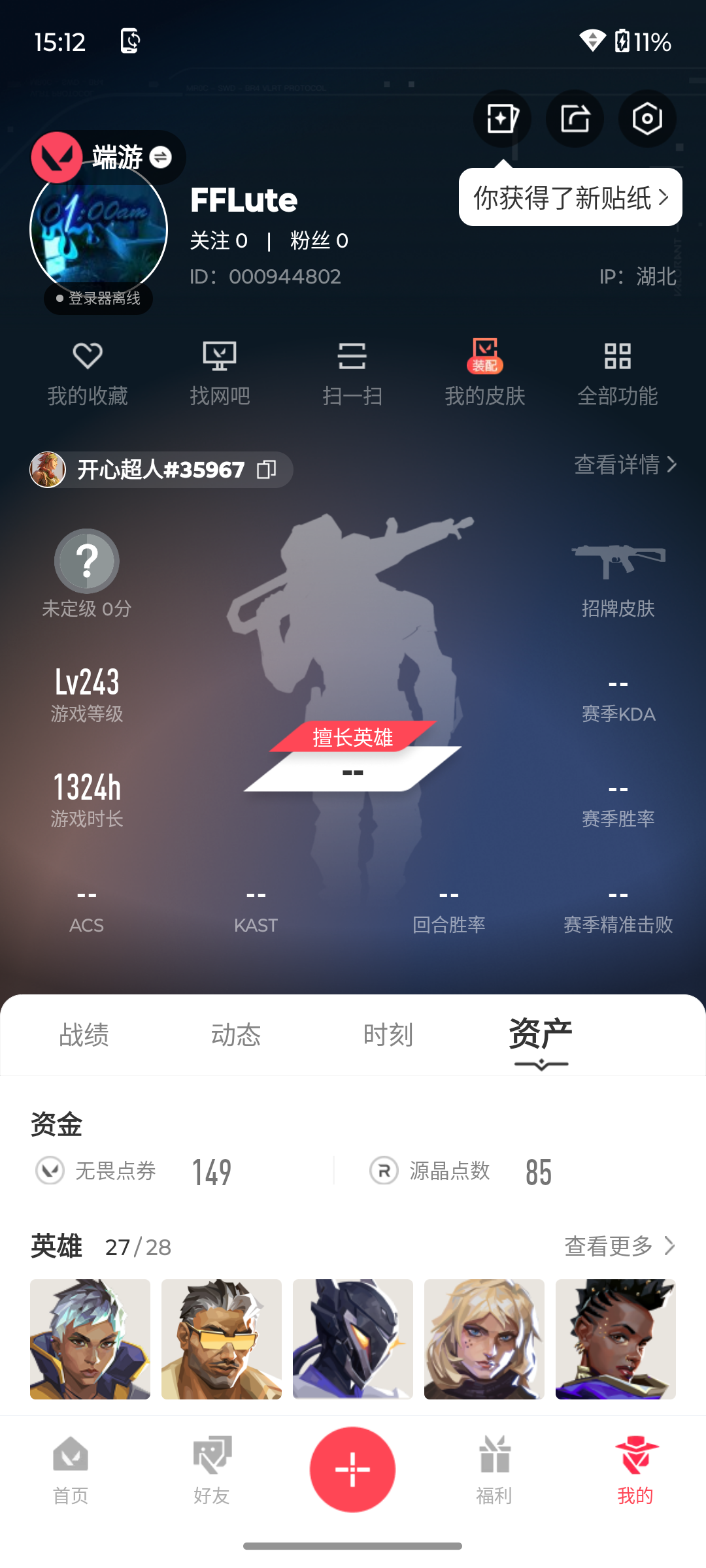Switch to the 动态 tab
The height and width of the screenshot is (1568, 706).
click(x=236, y=1036)
